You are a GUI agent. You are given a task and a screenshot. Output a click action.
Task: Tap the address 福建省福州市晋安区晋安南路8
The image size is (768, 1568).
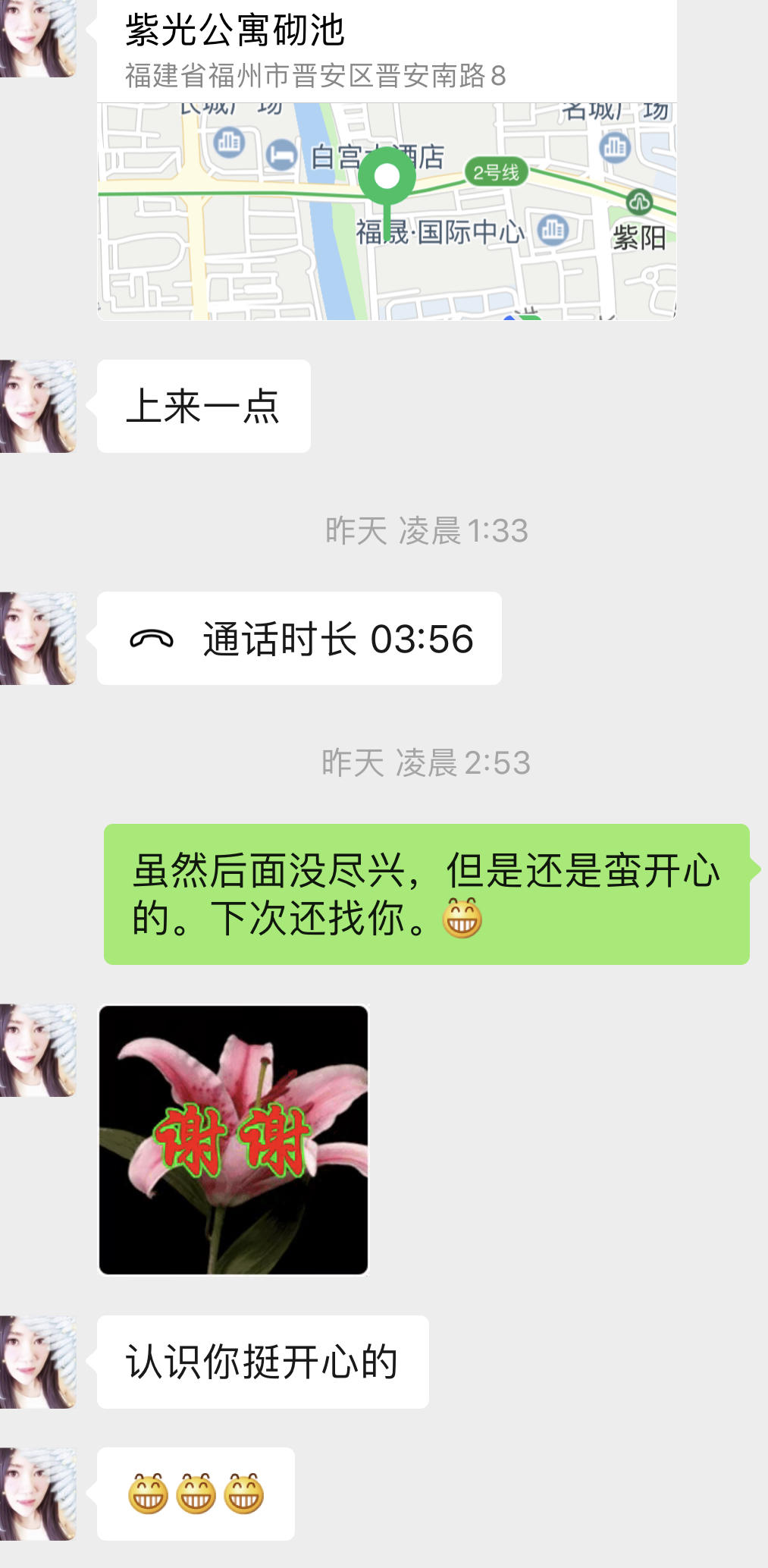point(318,74)
